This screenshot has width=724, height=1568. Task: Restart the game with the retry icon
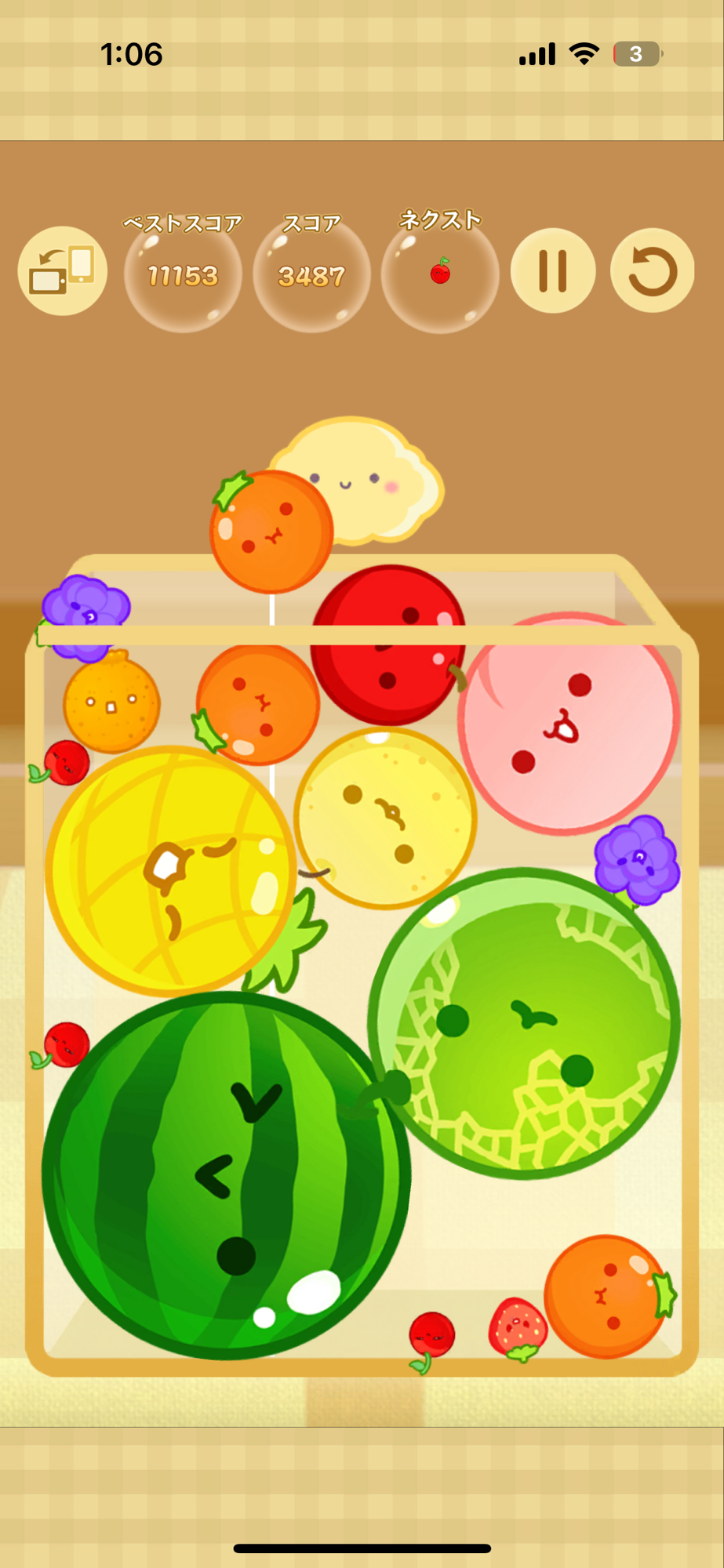pos(652,271)
